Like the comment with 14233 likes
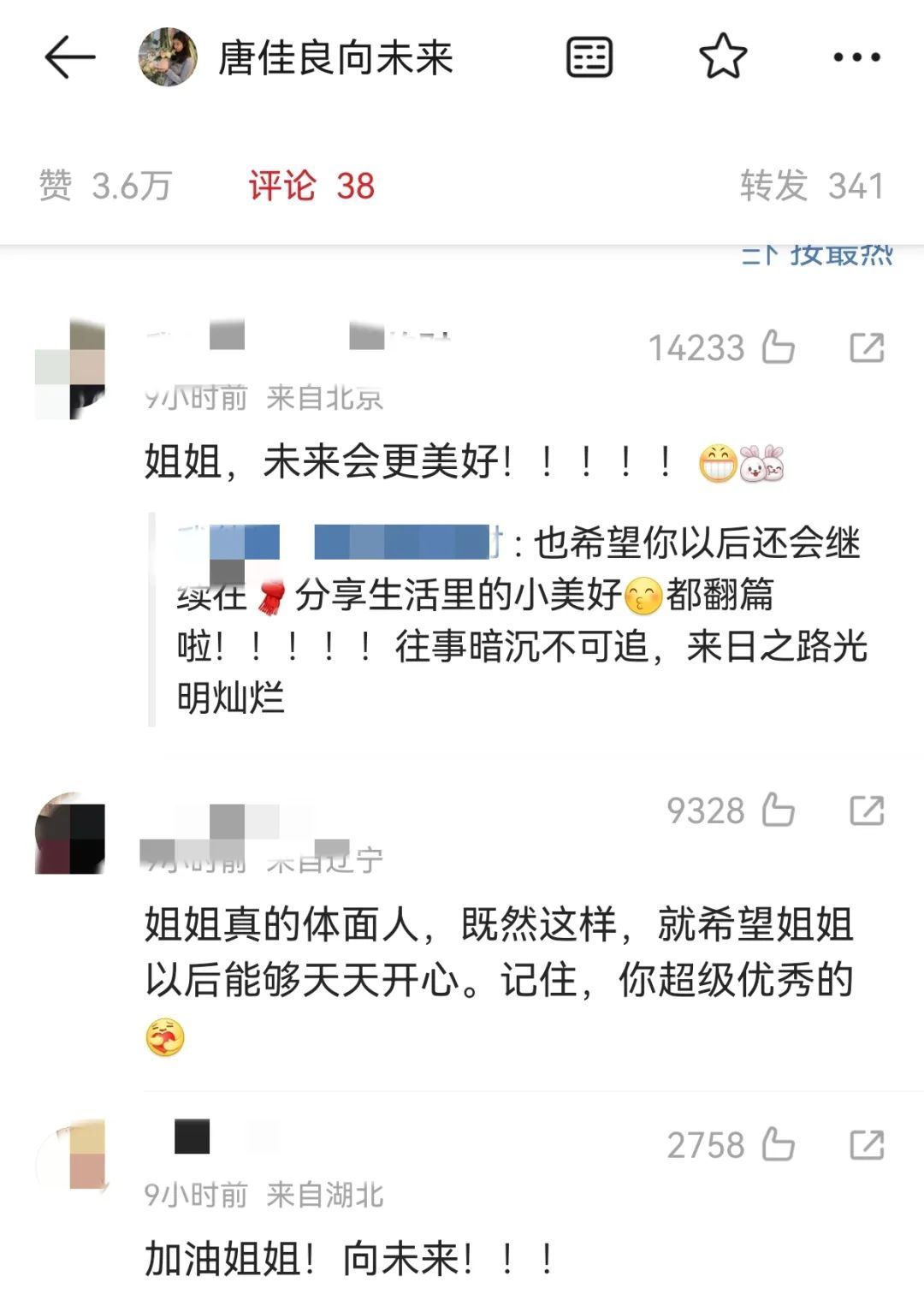The width and height of the screenshot is (924, 1312). click(778, 347)
